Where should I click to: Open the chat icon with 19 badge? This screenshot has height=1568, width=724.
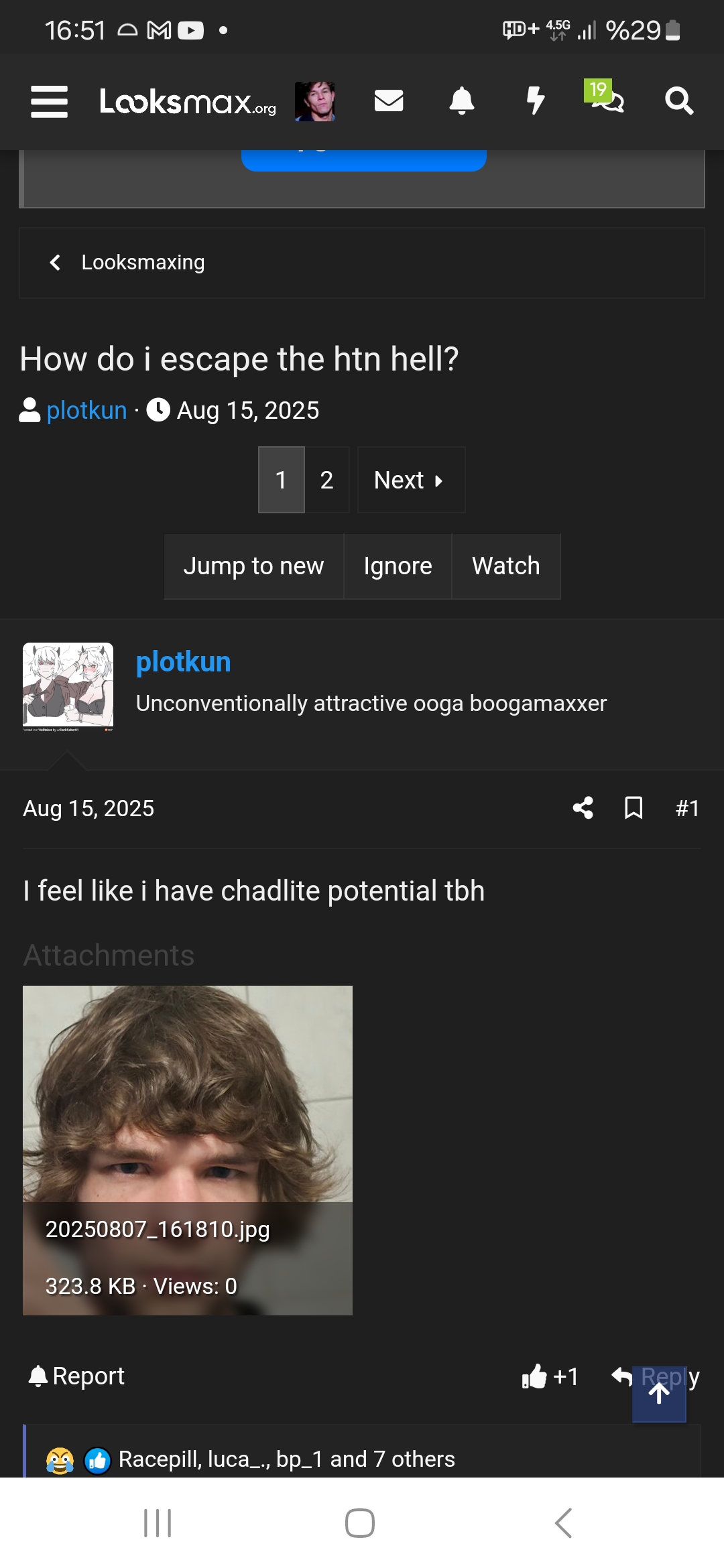(605, 98)
